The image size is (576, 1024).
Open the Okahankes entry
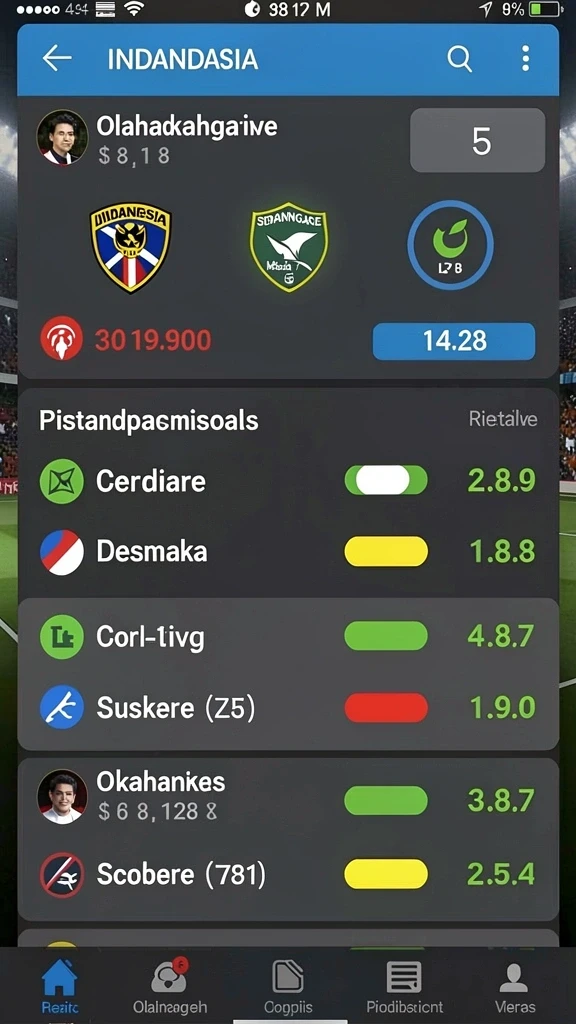[288, 797]
